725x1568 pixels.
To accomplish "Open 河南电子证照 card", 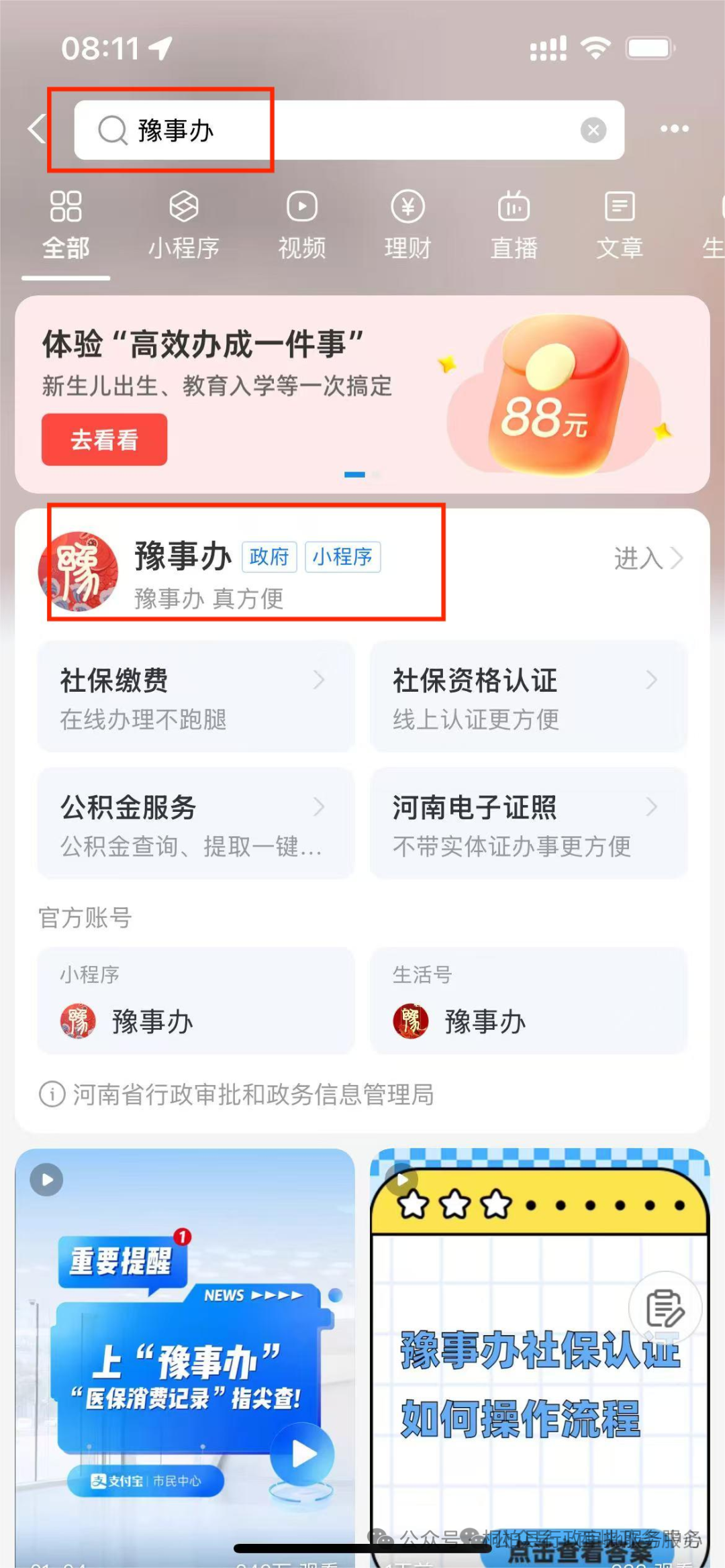I will (528, 823).
